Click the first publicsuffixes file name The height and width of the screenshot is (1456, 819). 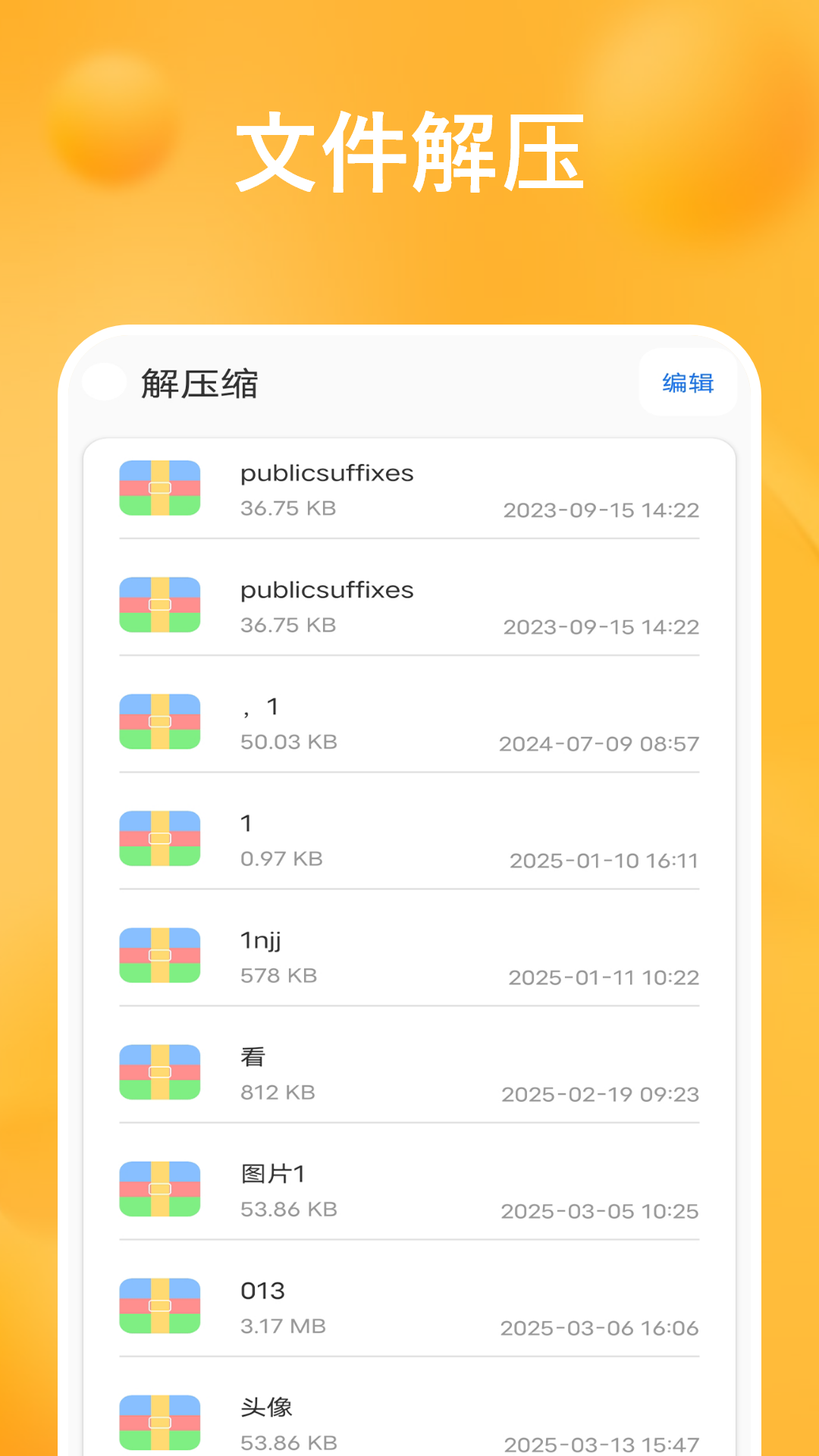click(326, 473)
